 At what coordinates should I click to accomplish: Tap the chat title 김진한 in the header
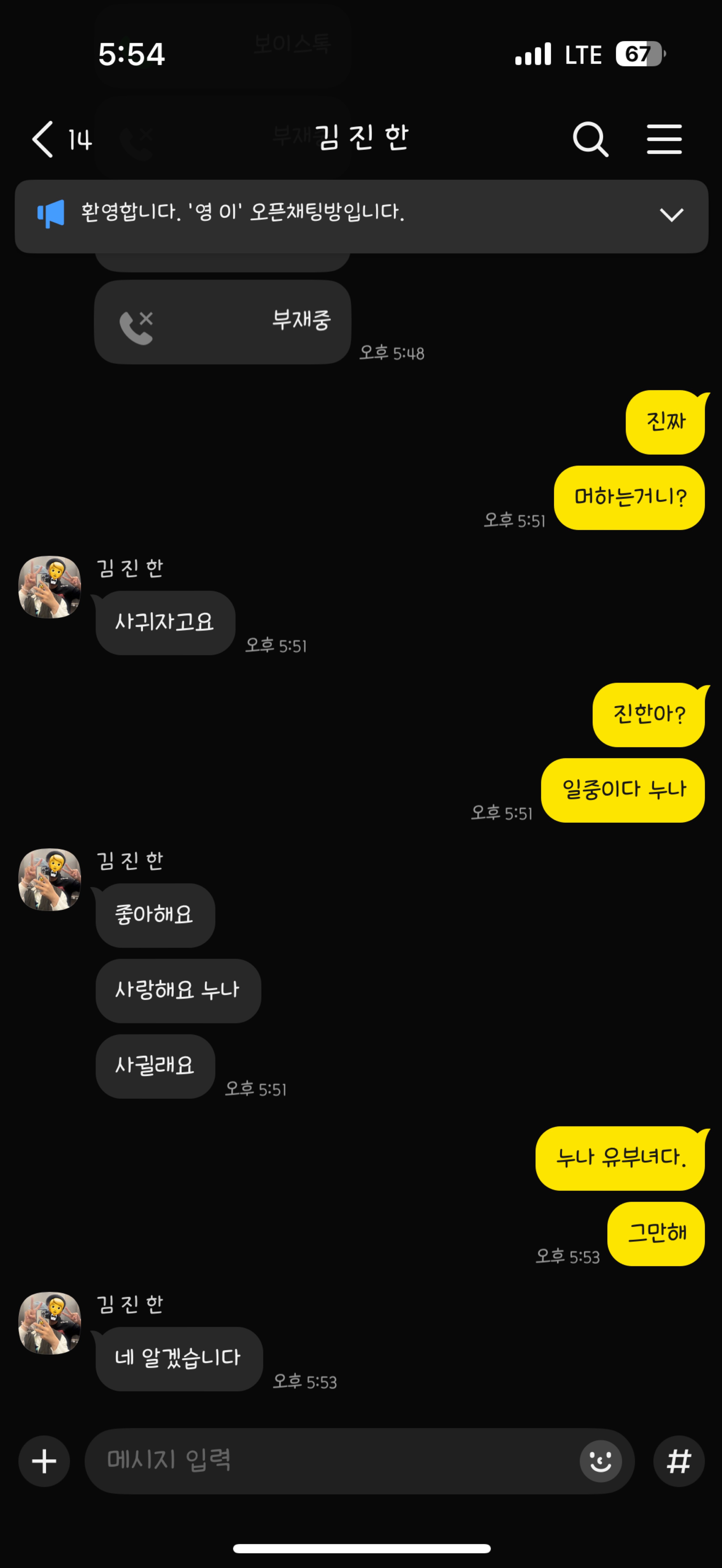coord(360,138)
